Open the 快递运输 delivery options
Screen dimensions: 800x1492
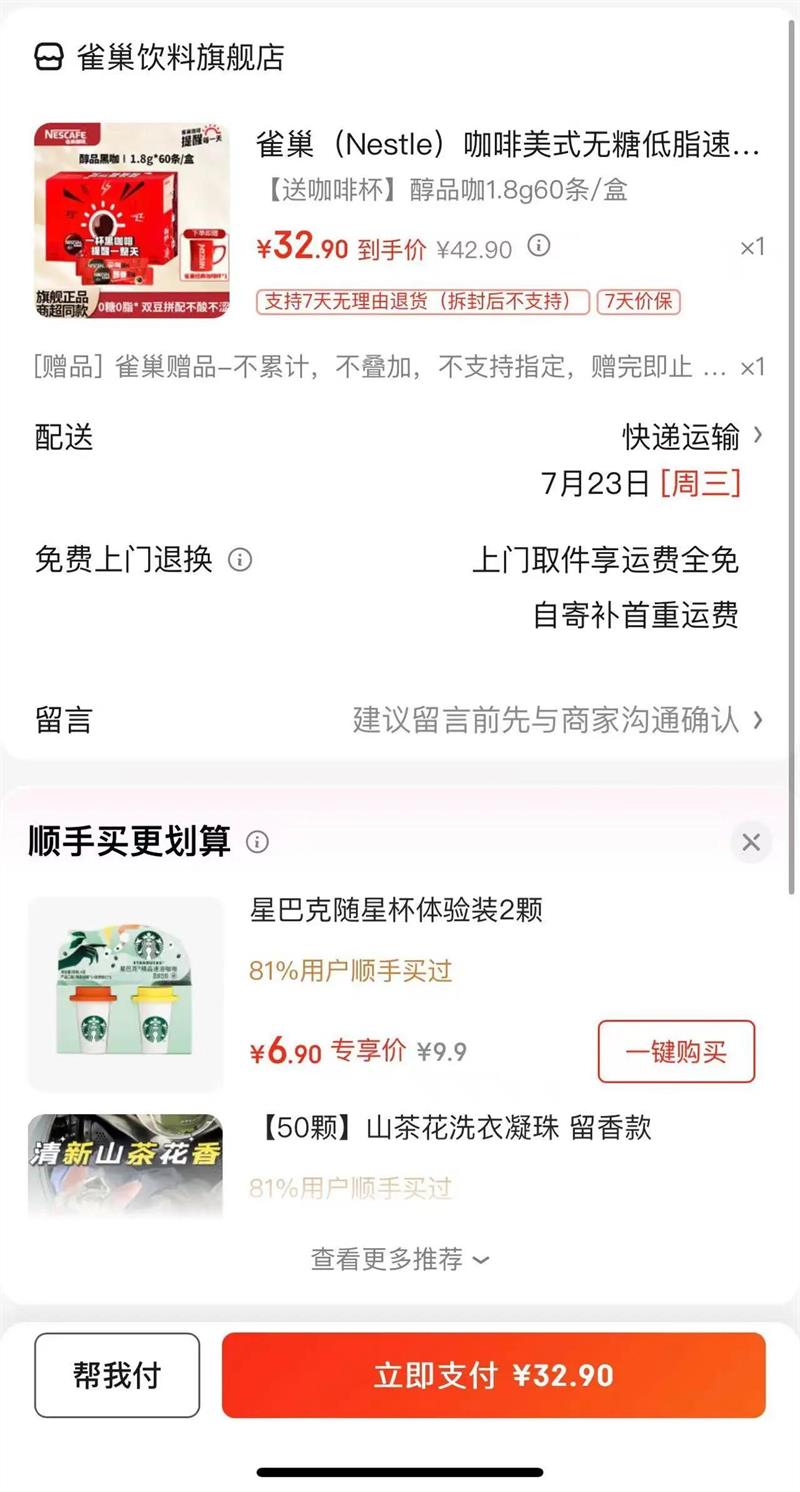693,436
